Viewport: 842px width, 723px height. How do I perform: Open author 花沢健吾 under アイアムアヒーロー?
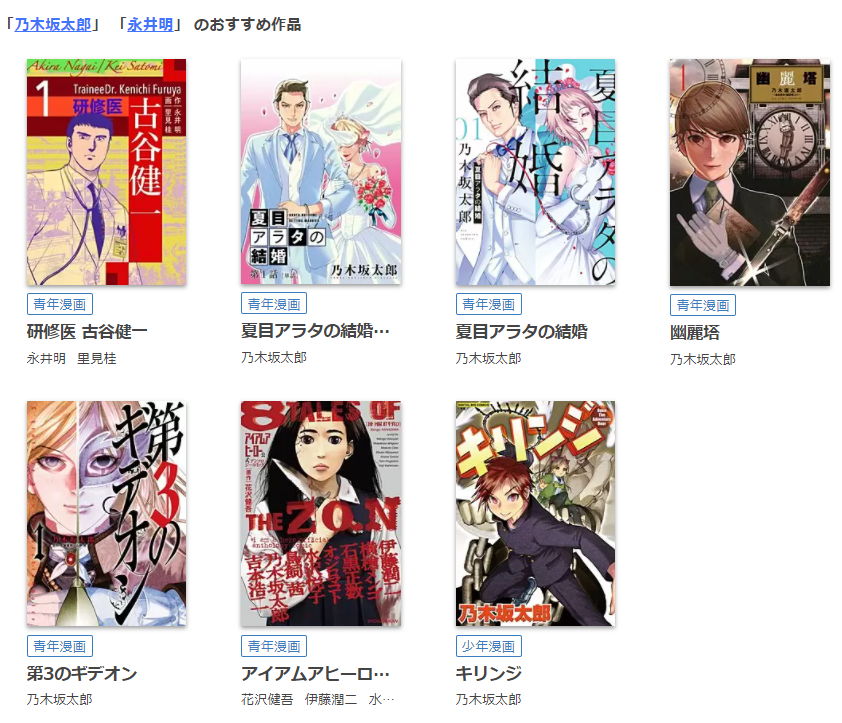[x=268, y=699]
